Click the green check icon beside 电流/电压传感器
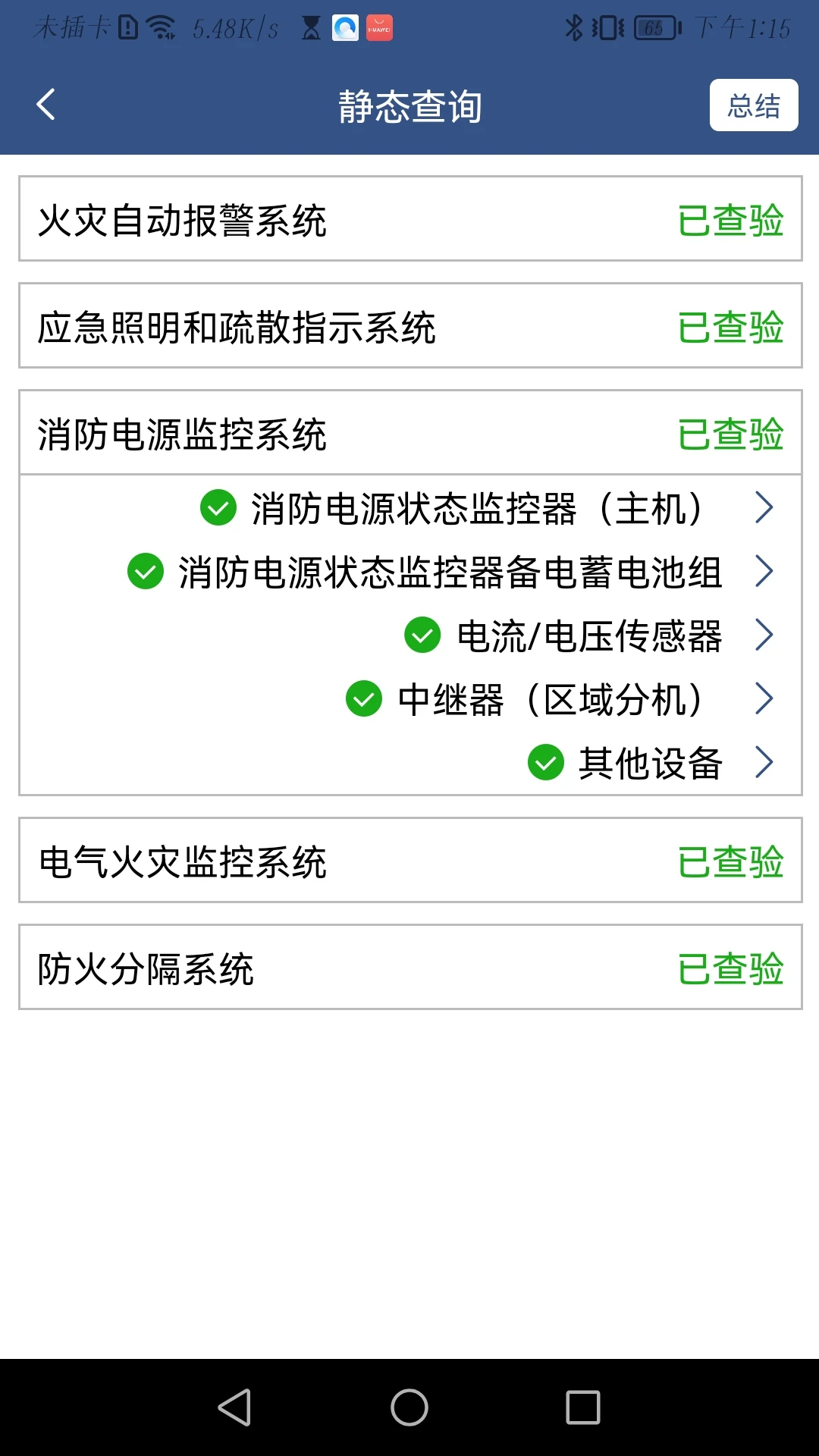819x1456 pixels. point(422,637)
